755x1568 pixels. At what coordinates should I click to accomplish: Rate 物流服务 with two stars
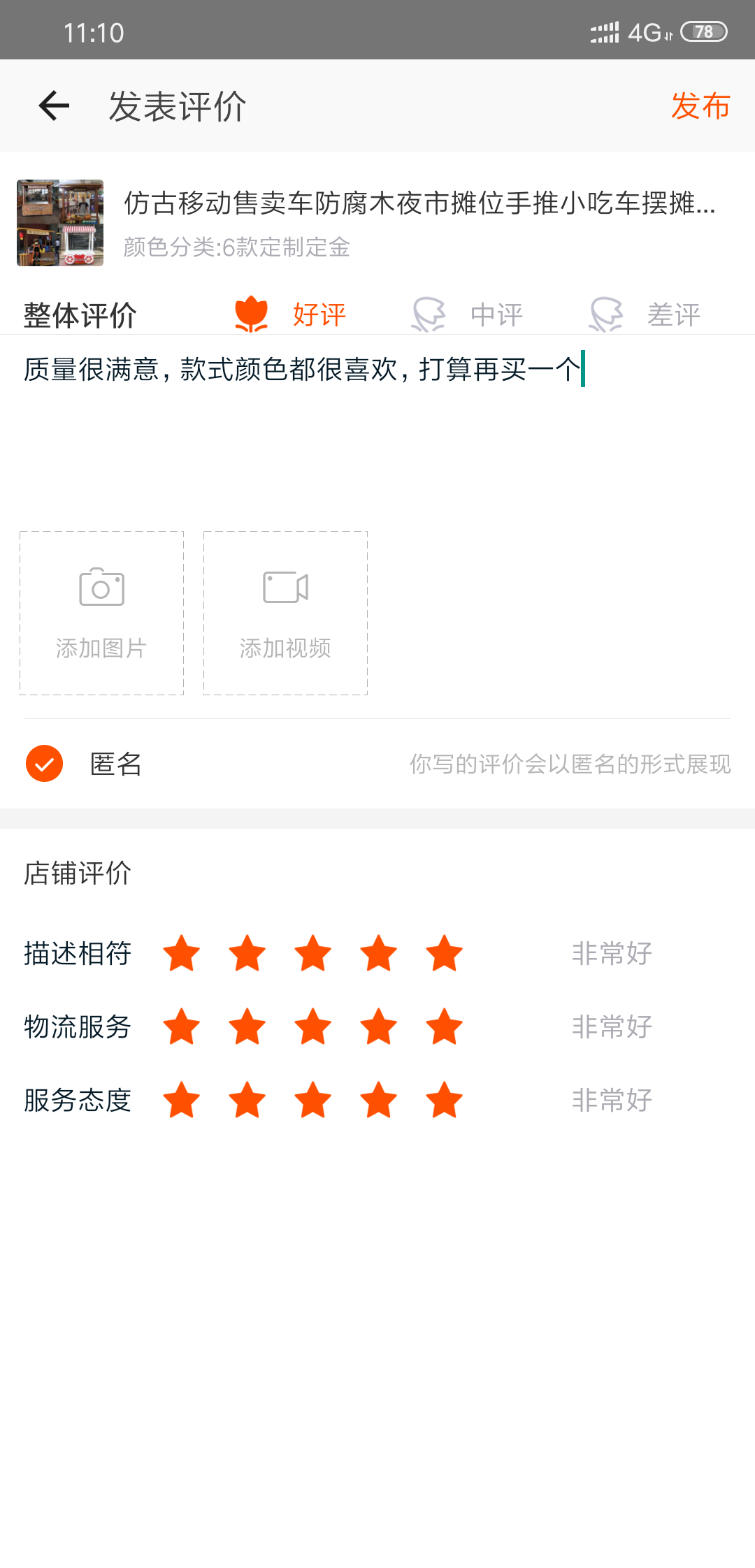pyautogui.click(x=247, y=1027)
